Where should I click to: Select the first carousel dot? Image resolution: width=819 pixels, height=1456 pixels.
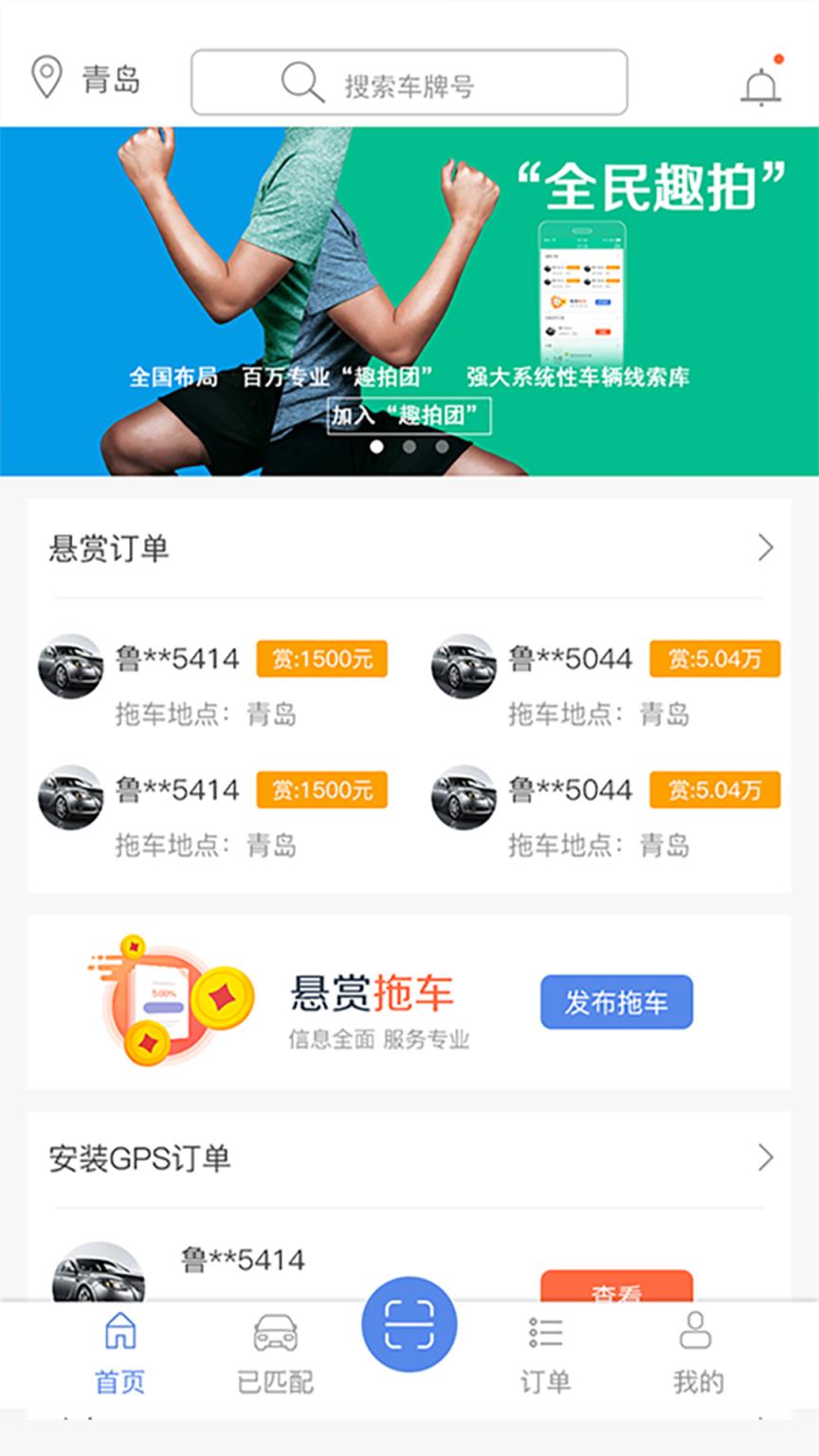[x=377, y=446]
